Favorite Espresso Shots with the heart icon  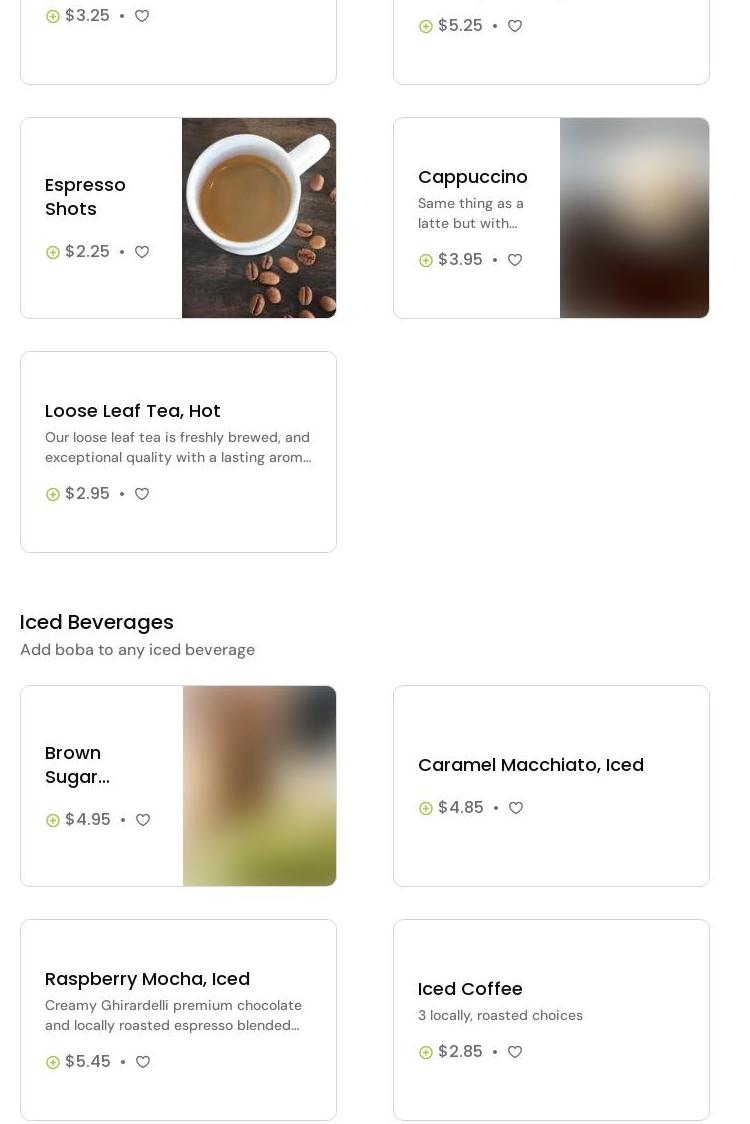(x=142, y=252)
